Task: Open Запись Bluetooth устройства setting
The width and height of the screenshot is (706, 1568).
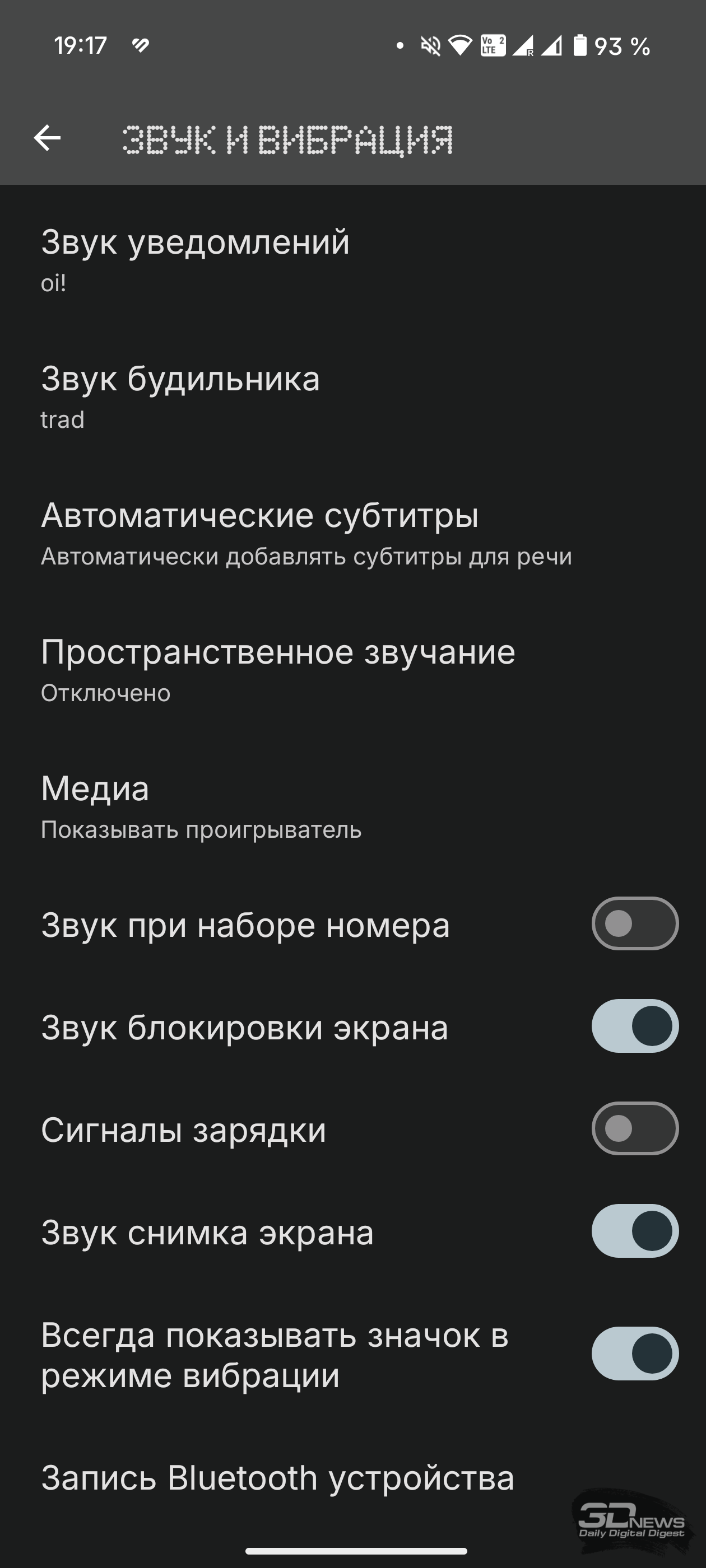Action: click(x=352, y=1478)
